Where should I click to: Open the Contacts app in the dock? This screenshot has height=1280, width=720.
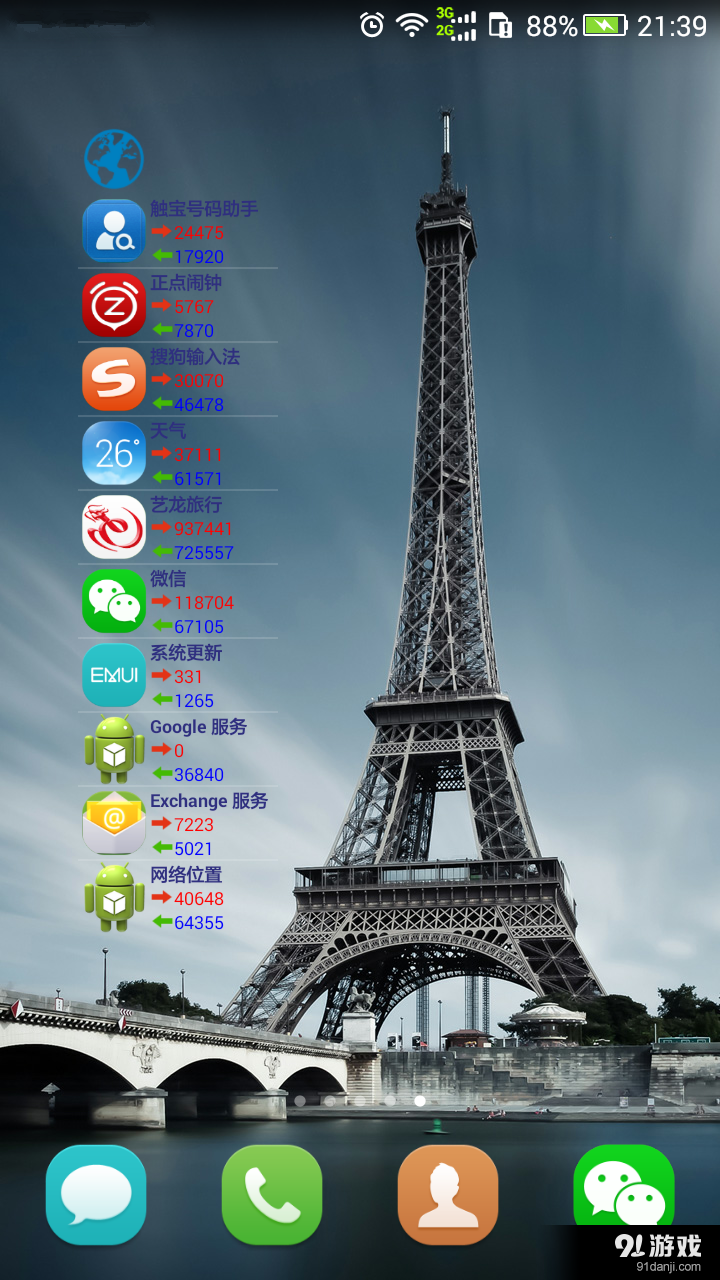[447, 1192]
